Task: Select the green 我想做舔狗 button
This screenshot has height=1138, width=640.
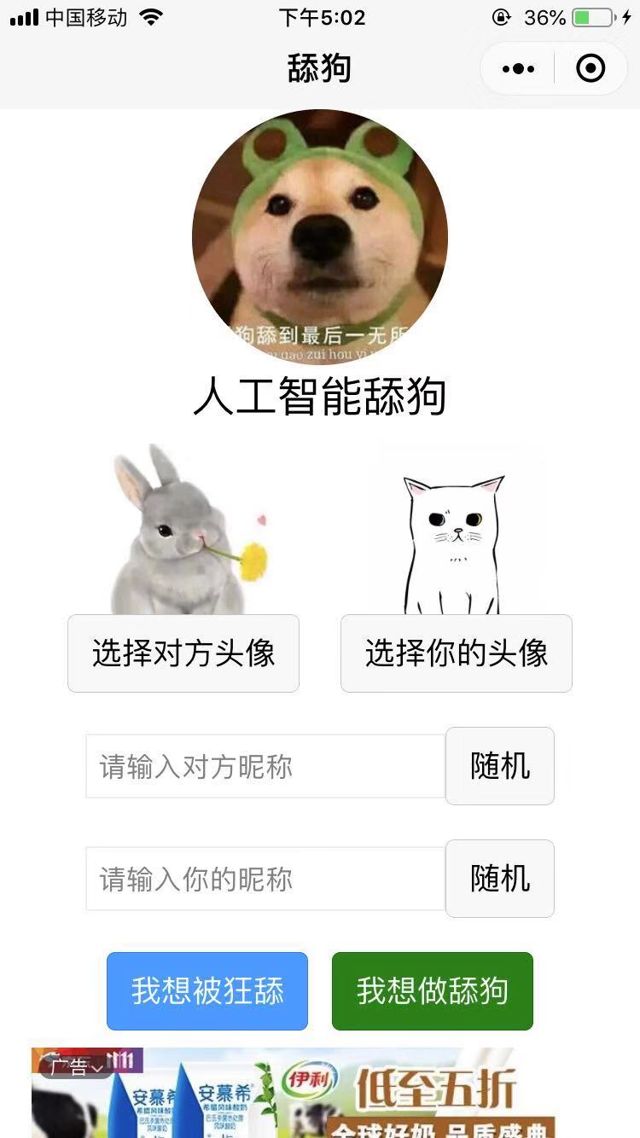Action: (432, 991)
